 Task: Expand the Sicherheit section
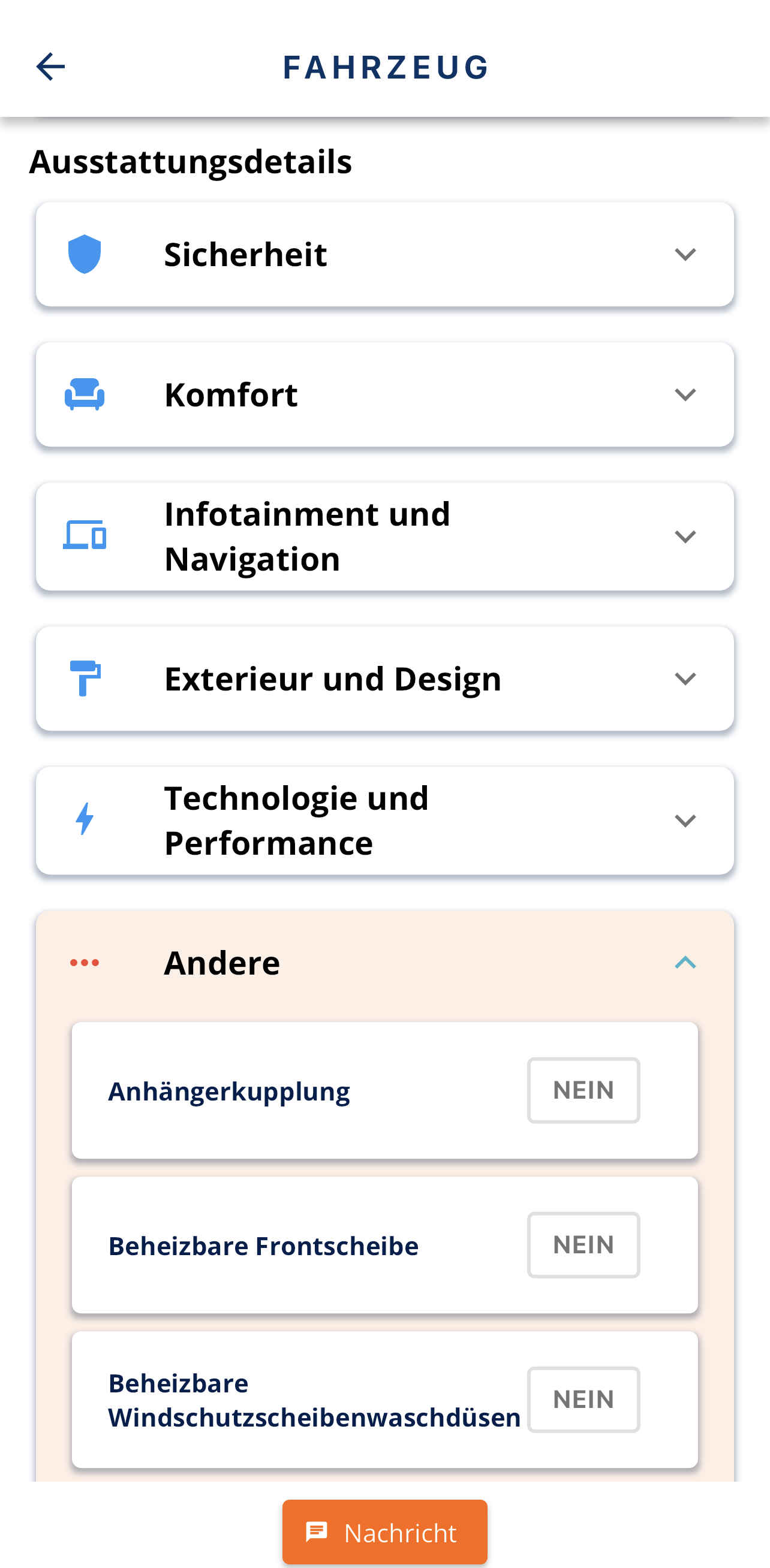tap(384, 254)
